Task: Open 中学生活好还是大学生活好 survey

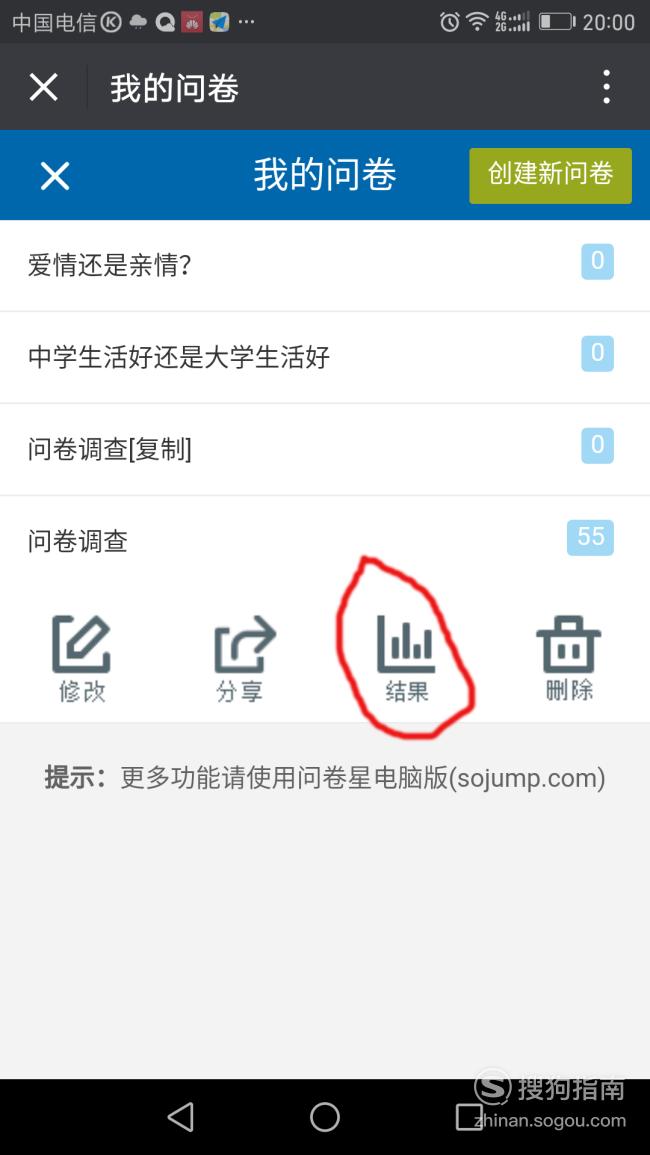Action: click(x=325, y=357)
